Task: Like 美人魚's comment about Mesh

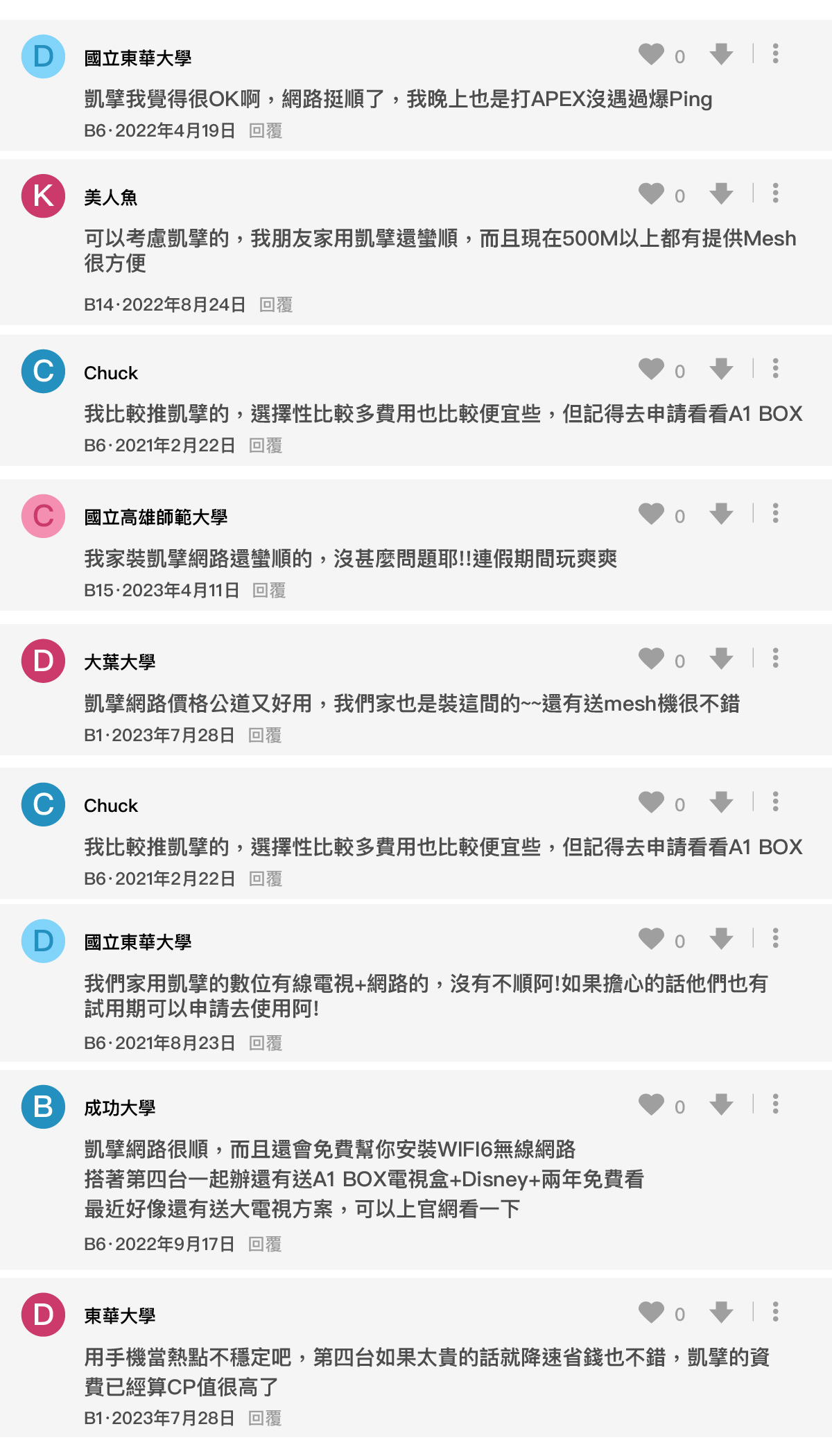Action: (x=651, y=193)
